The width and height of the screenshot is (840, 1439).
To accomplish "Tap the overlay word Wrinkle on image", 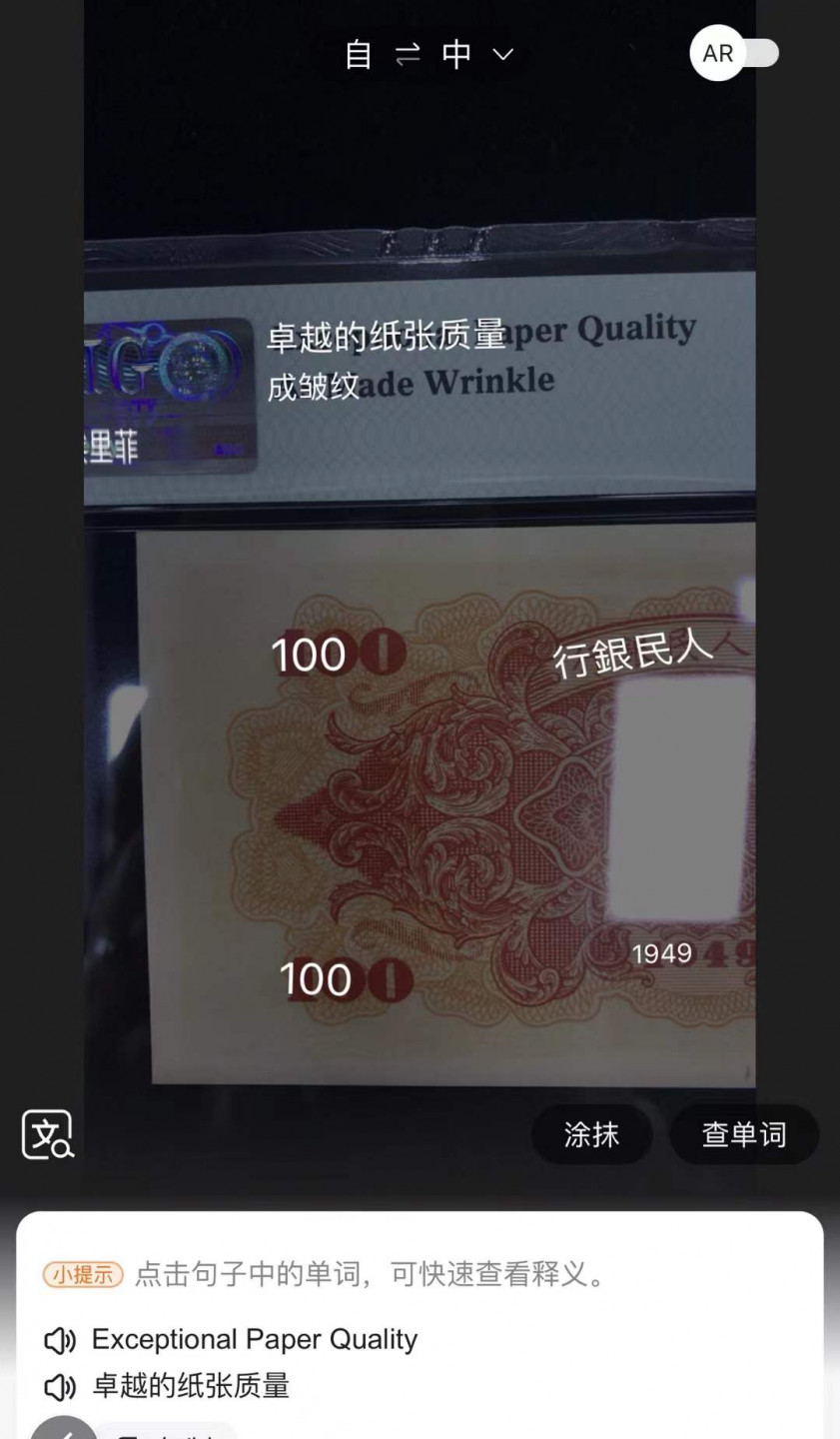I will click(x=487, y=381).
